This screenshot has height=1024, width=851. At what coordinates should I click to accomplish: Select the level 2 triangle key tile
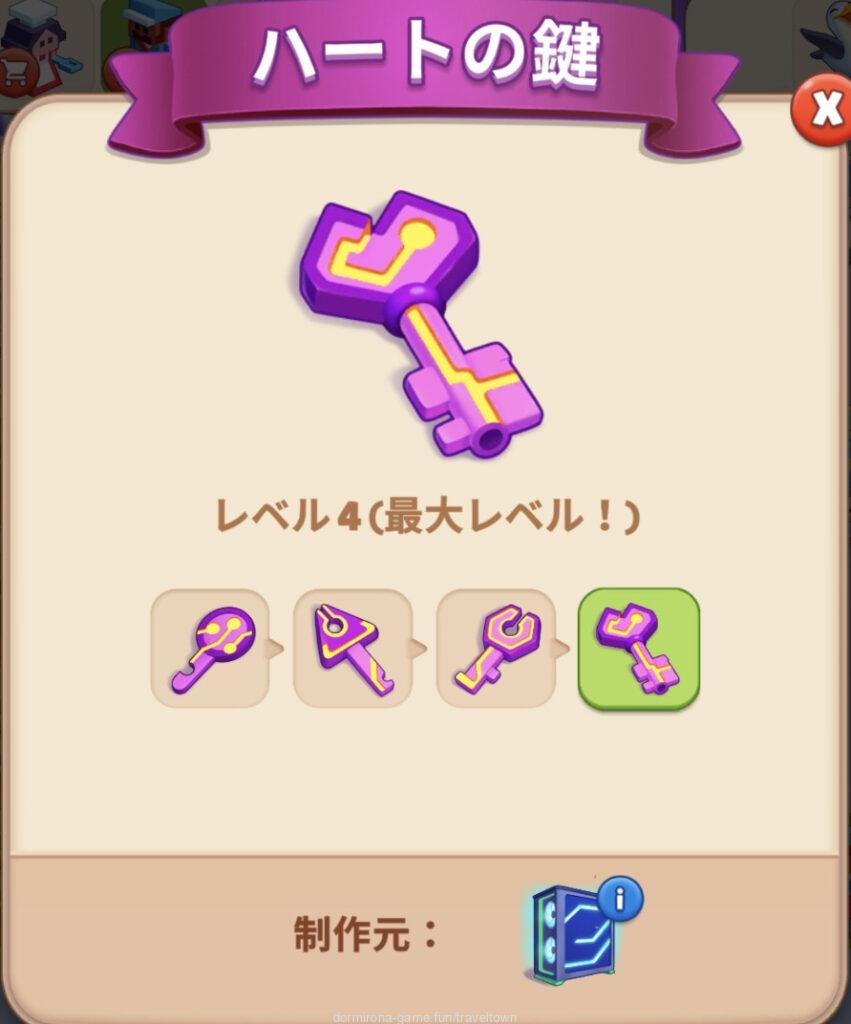353,648
